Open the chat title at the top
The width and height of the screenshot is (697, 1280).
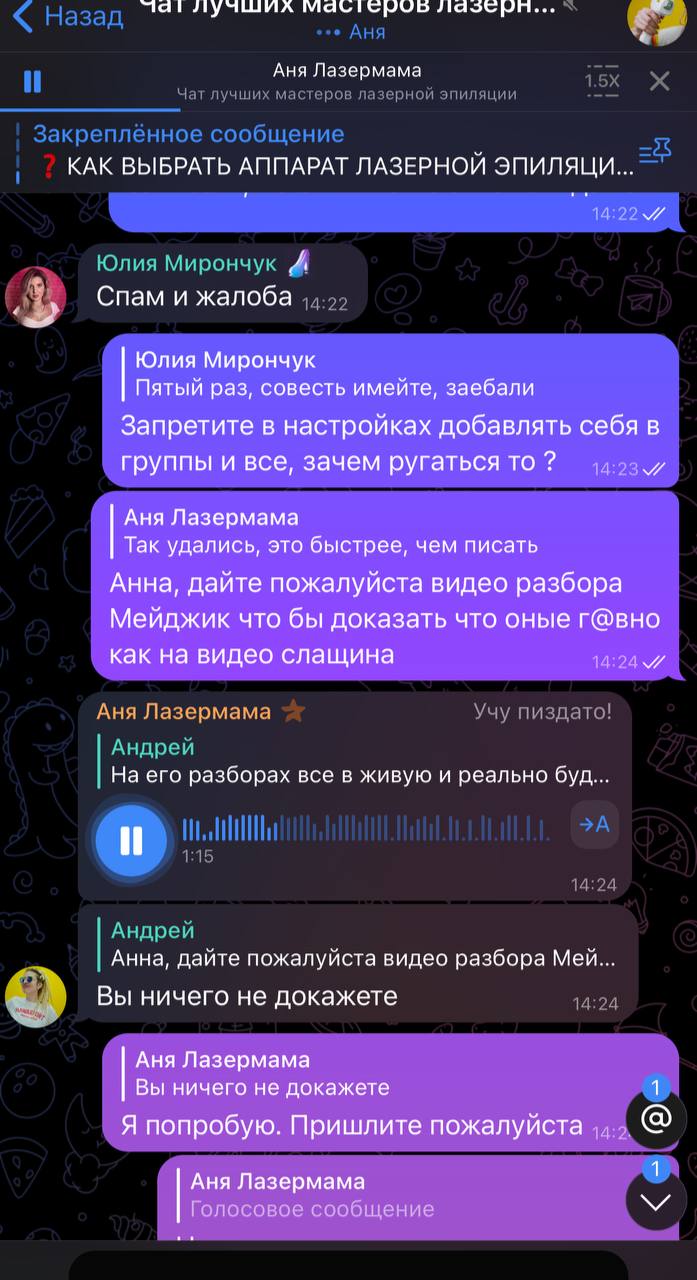pyautogui.click(x=347, y=8)
